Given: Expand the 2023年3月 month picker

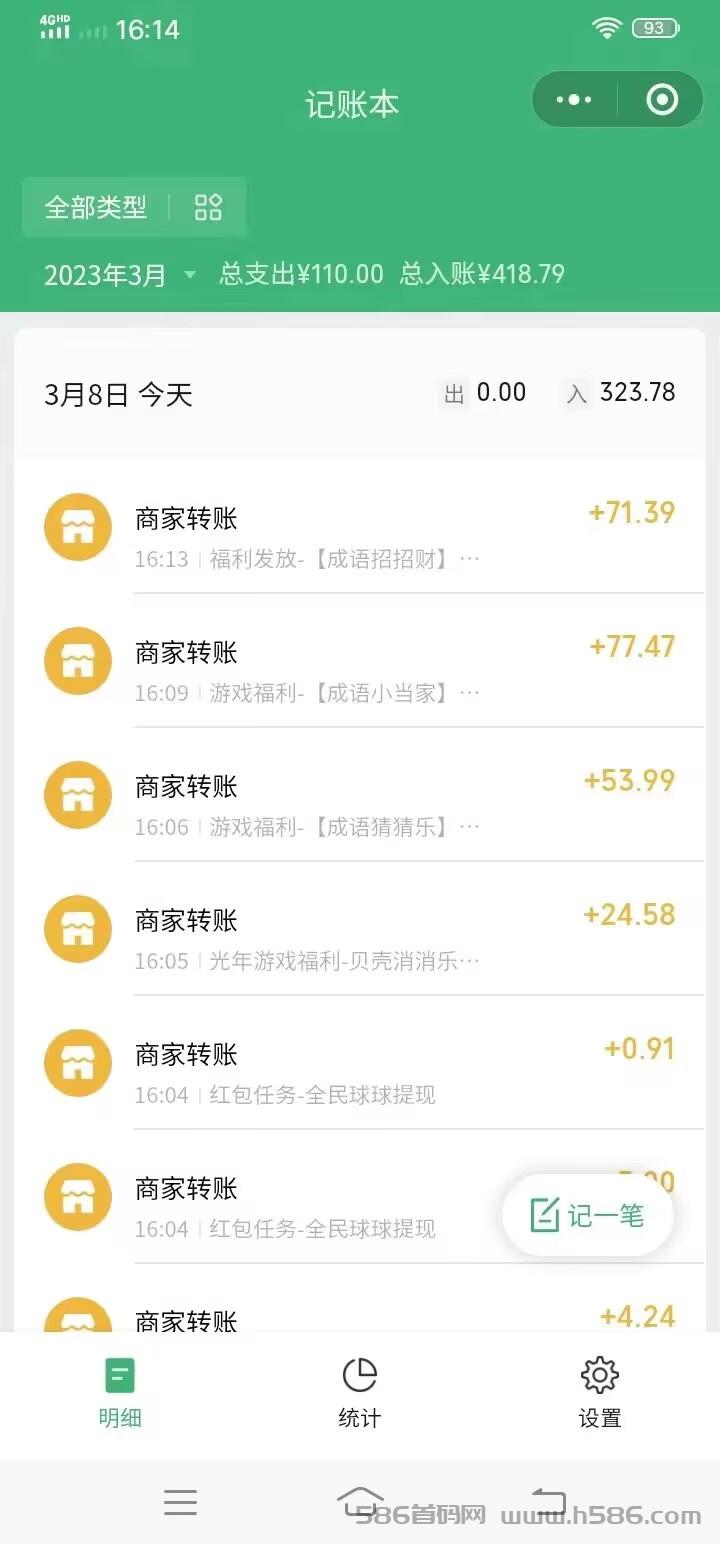Looking at the screenshot, I should pyautogui.click(x=120, y=274).
